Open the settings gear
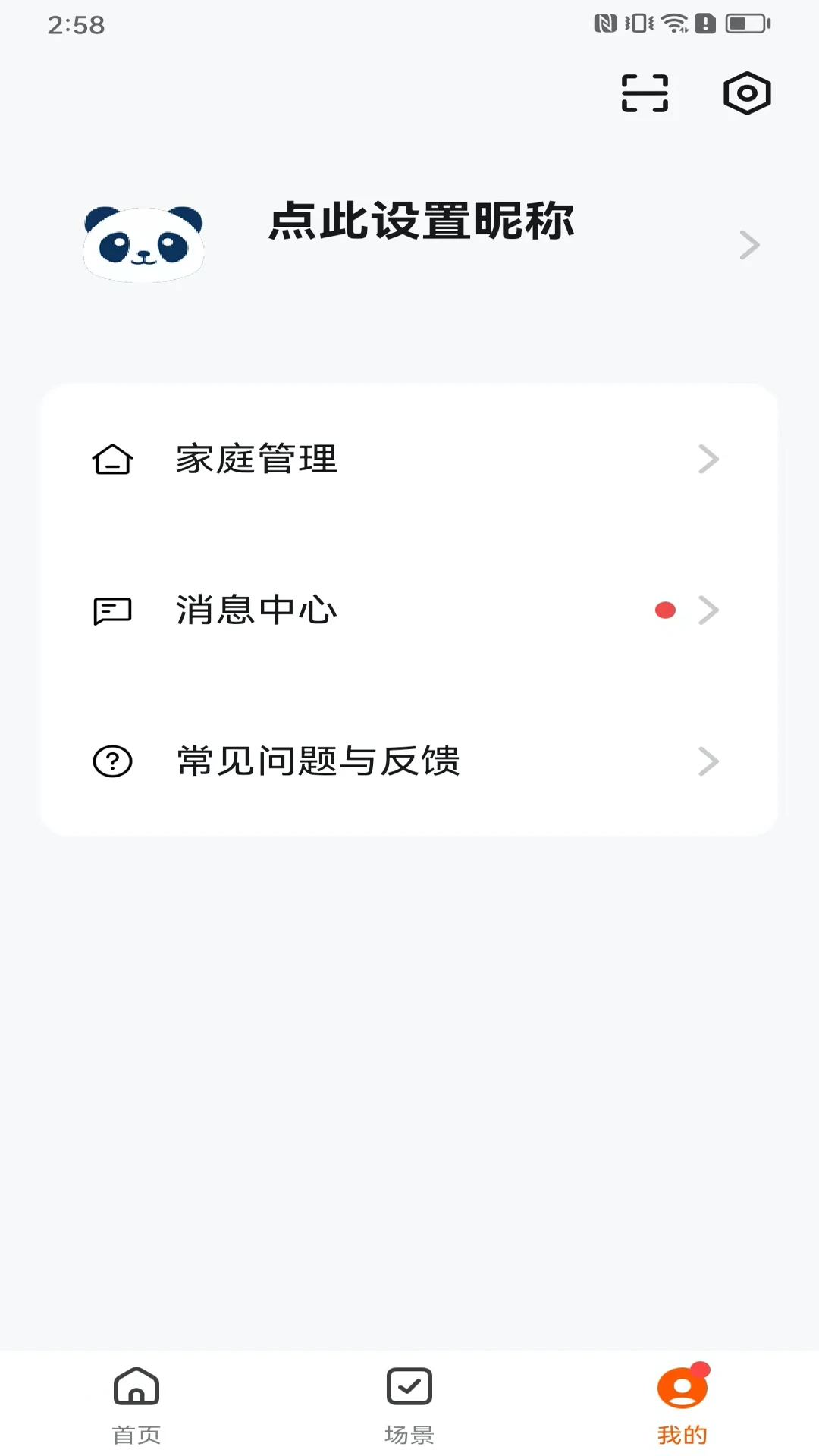Screen dimensions: 819x1456 [x=747, y=93]
